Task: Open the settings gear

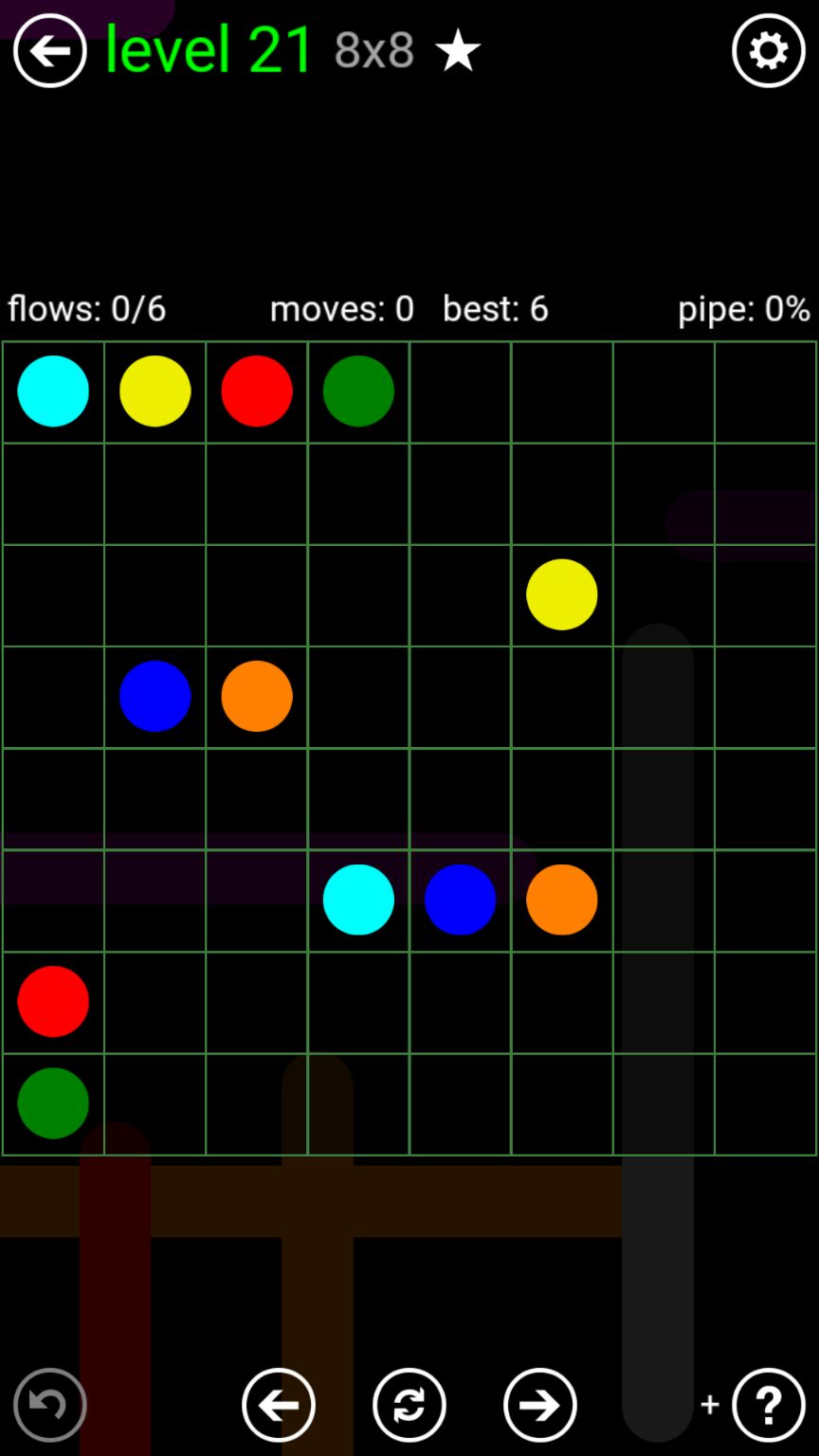Action: coord(768,51)
